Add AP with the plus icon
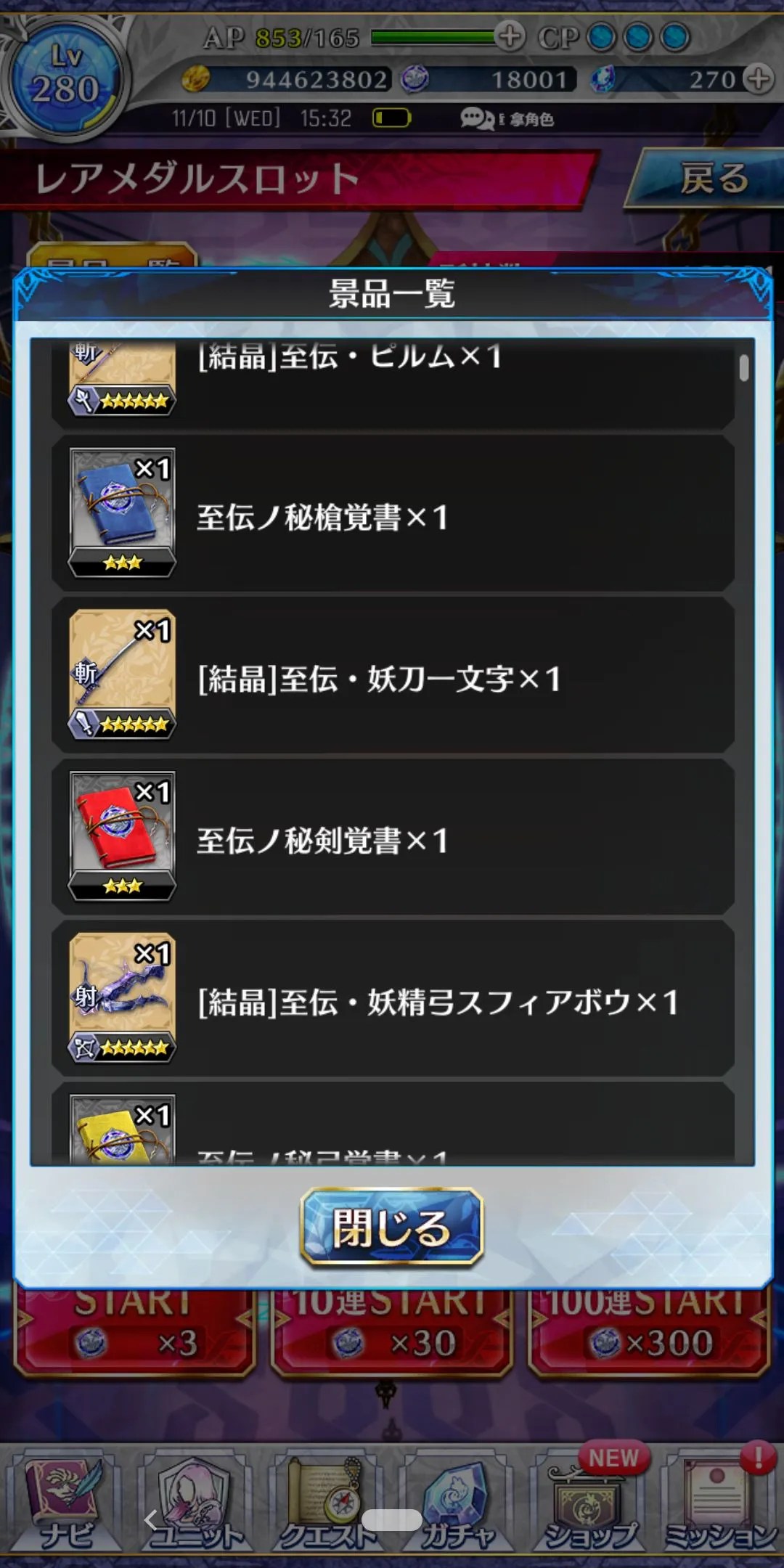784x1568 pixels. (510, 36)
